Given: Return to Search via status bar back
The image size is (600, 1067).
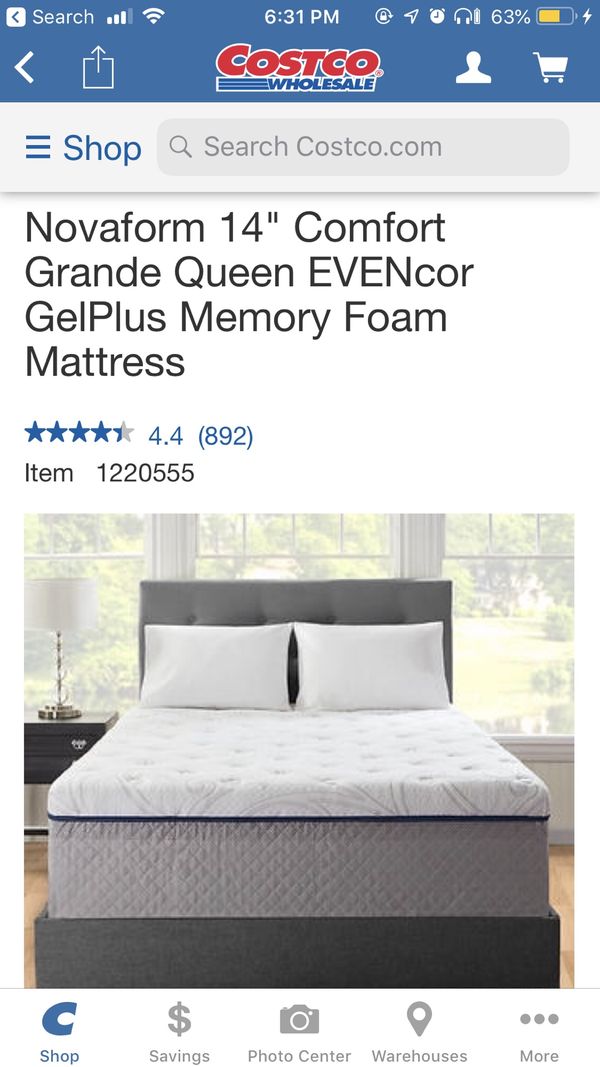Looking at the screenshot, I should click(50, 17).
